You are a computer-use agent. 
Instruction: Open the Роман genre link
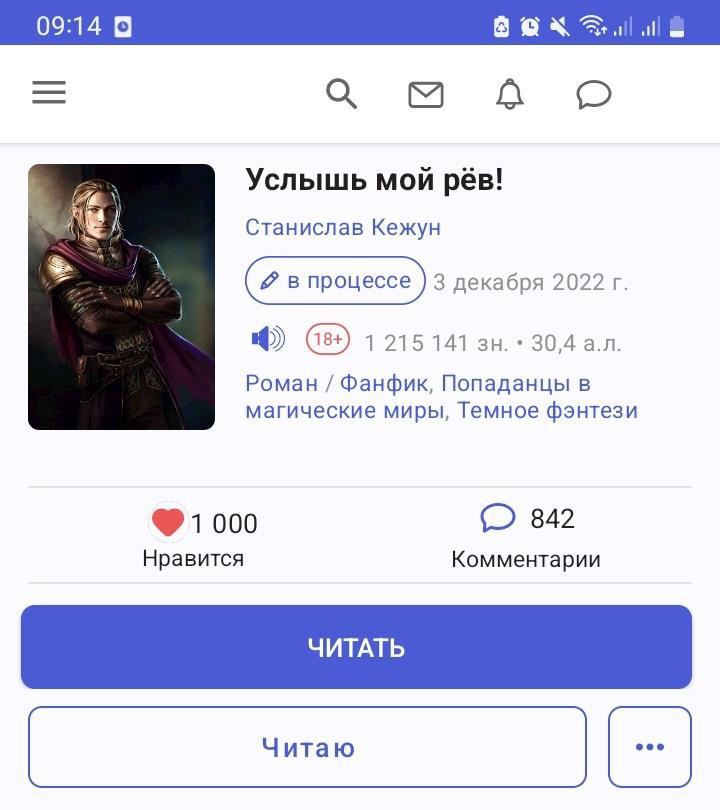tap(282, 384)
